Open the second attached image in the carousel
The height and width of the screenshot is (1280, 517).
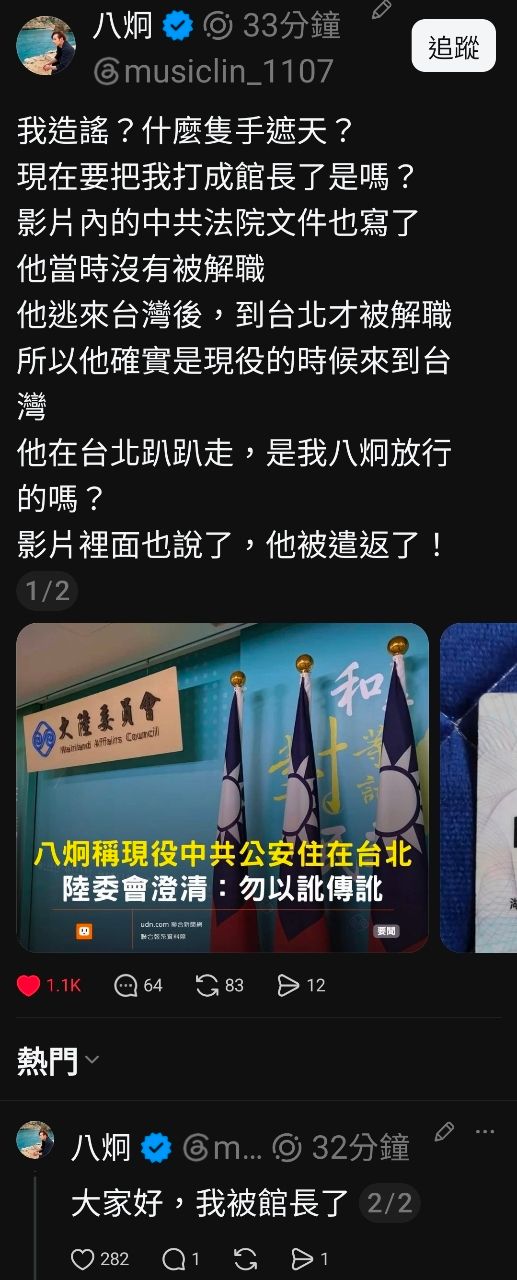point(478,788)
